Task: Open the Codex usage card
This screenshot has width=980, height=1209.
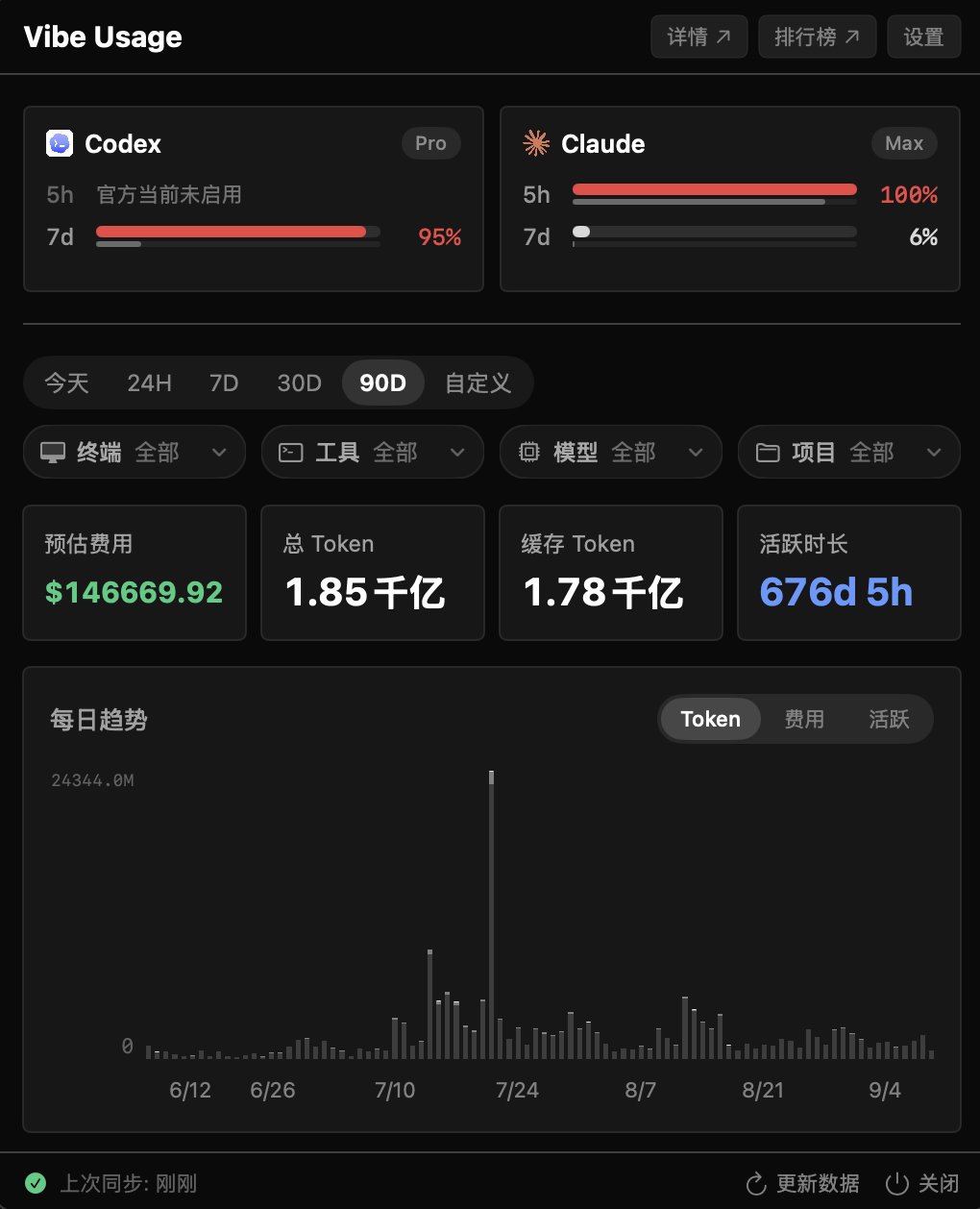Action: click(x=254, y=199)
